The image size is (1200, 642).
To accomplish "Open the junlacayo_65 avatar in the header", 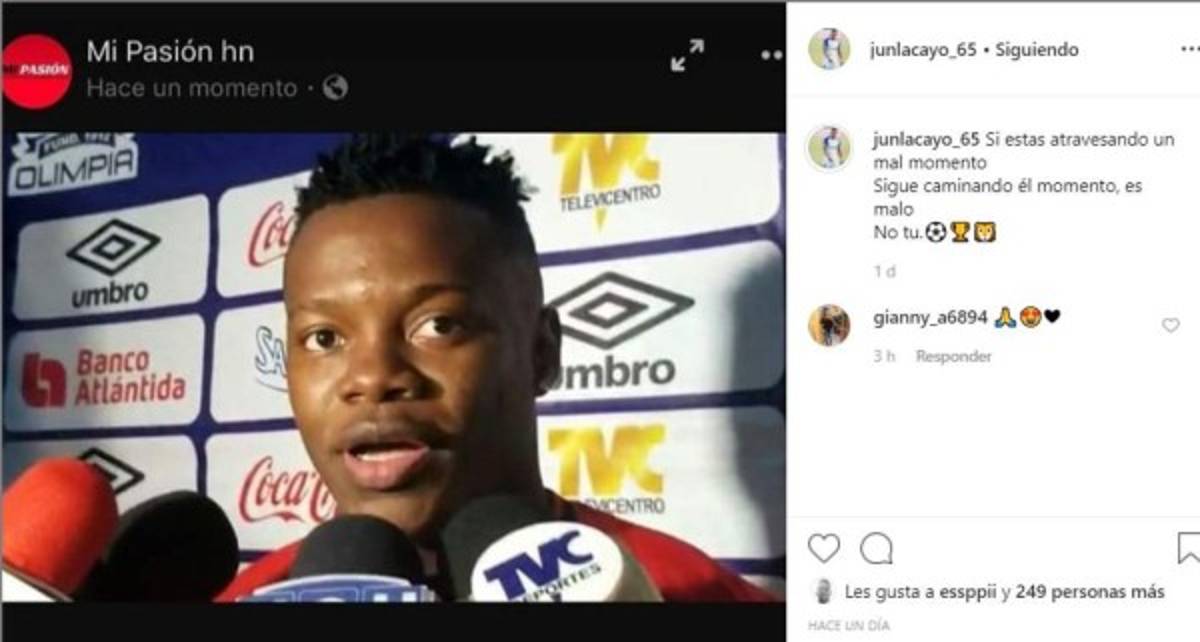I will pos(829,49).
